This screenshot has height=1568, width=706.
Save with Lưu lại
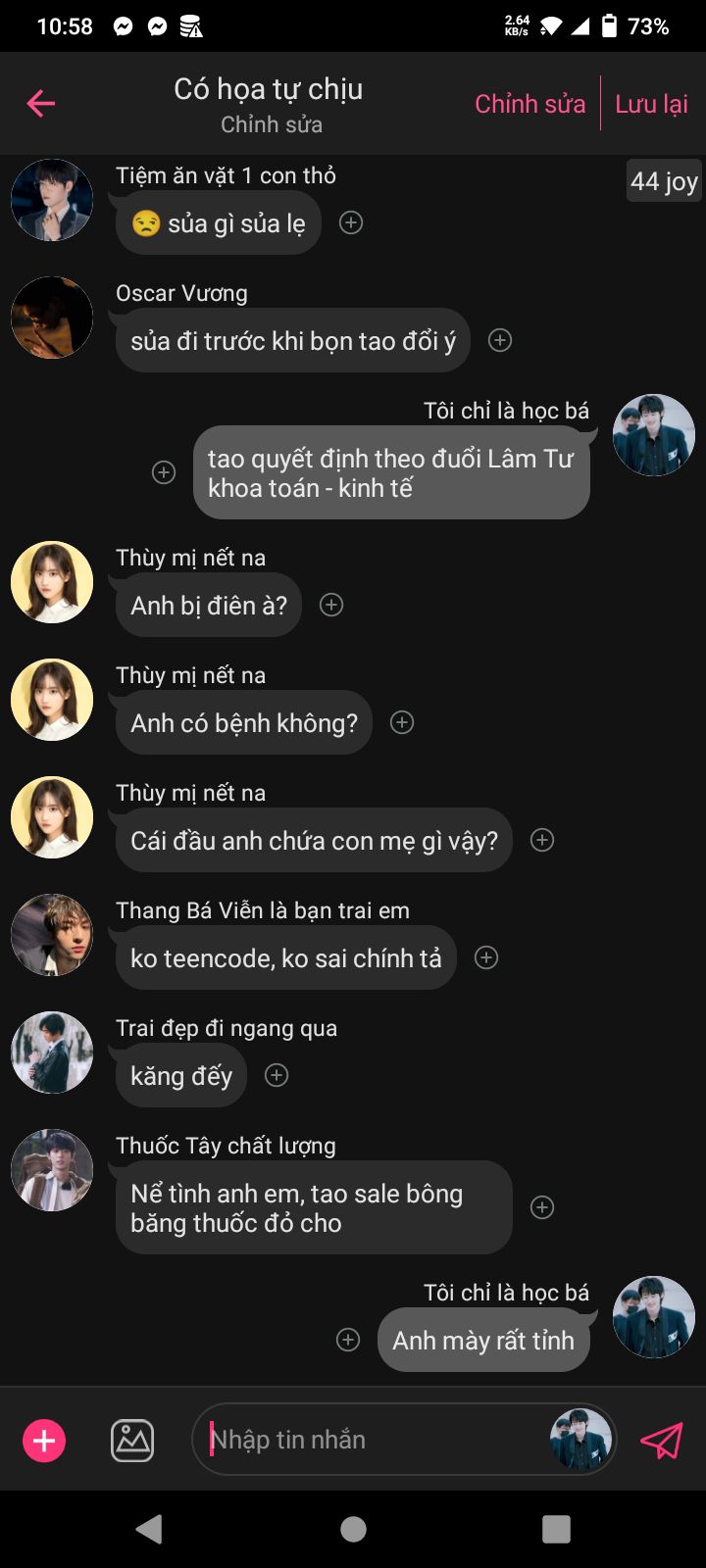(x=651, y=104)
